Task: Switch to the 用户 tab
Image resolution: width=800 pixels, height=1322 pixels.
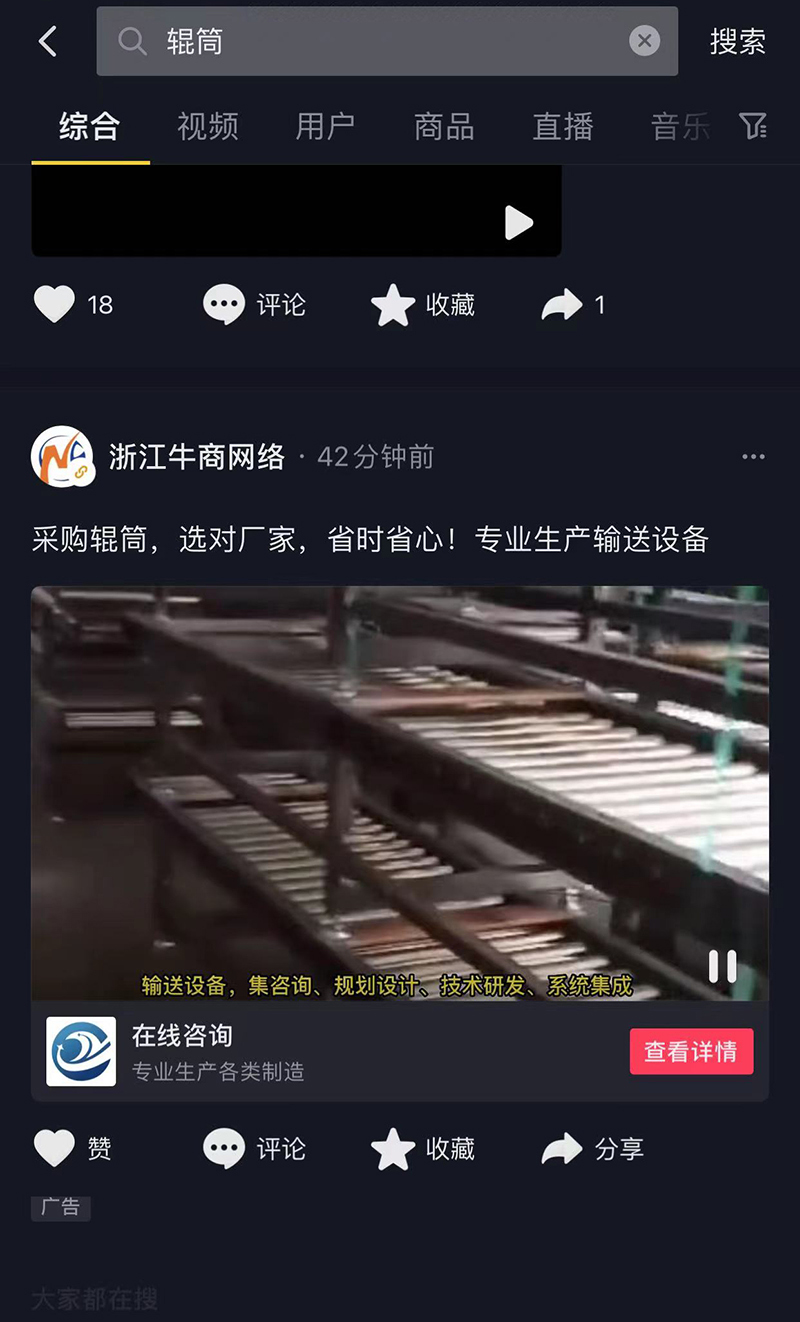Action: click(x=325, y=127)
